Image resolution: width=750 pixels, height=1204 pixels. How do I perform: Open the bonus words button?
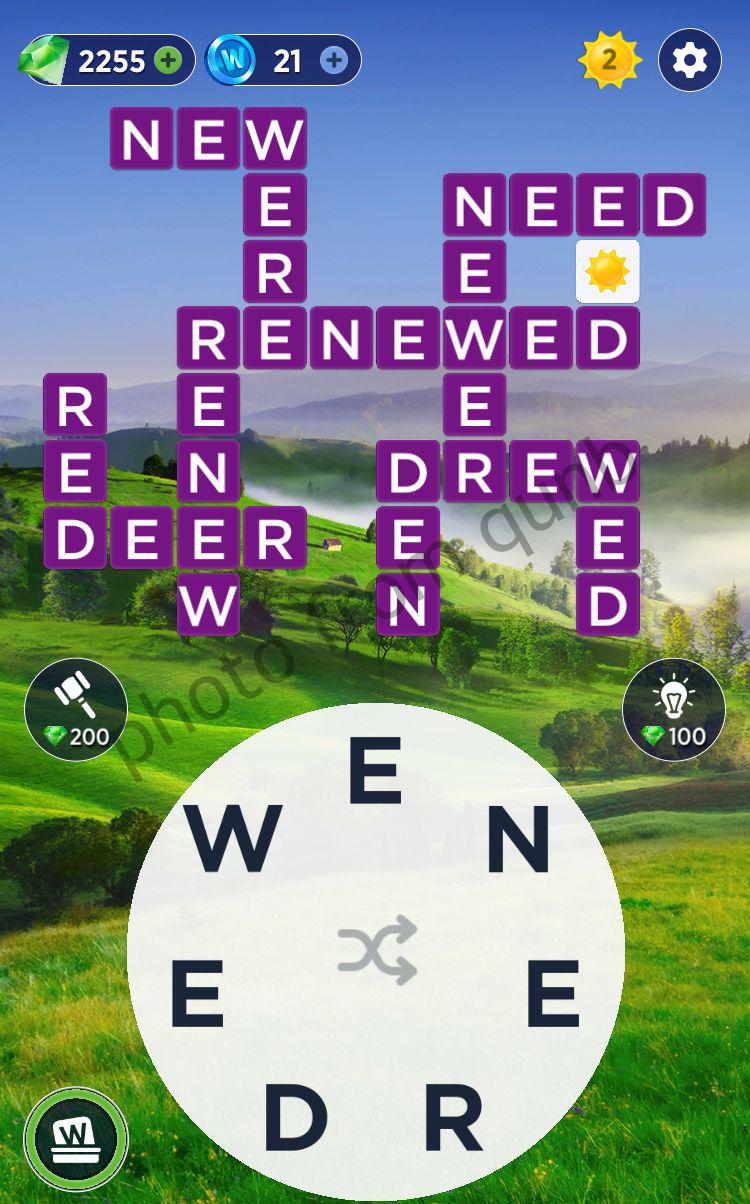tap(76, 1139)
